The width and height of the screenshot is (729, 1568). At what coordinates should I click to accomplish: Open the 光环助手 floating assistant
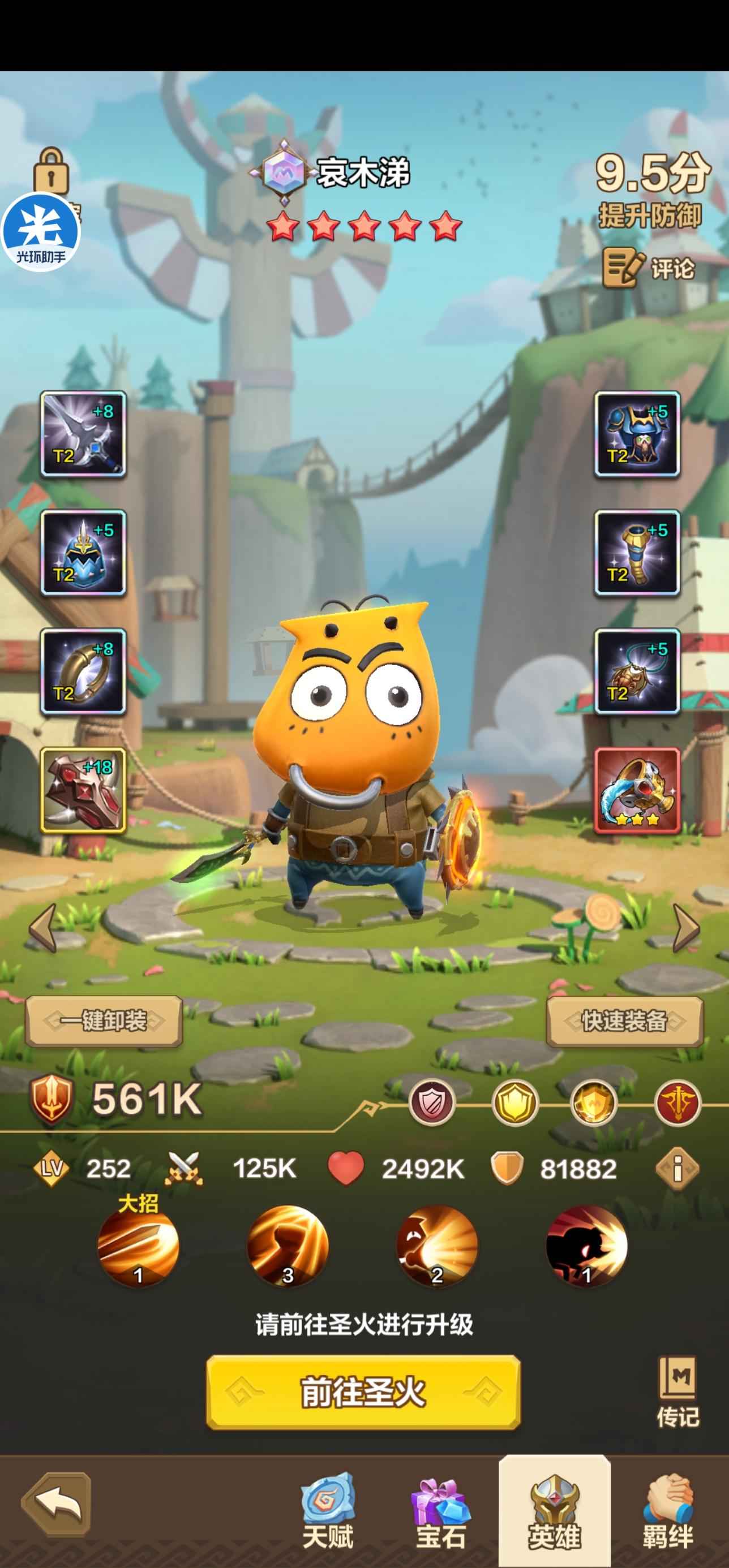(x=41, y=232)
